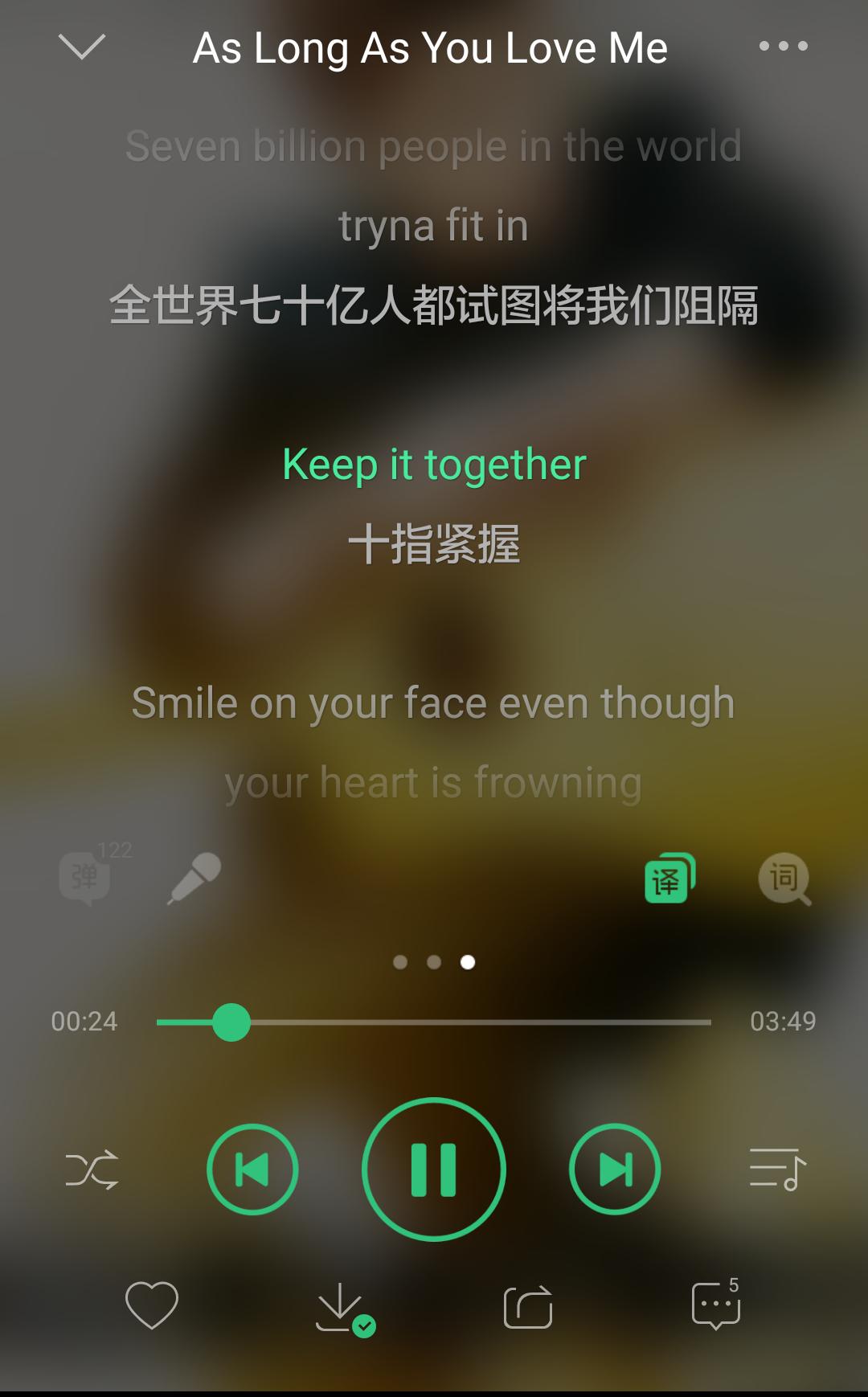Tap the lyric Smile on your face

(x=434, y=702)
